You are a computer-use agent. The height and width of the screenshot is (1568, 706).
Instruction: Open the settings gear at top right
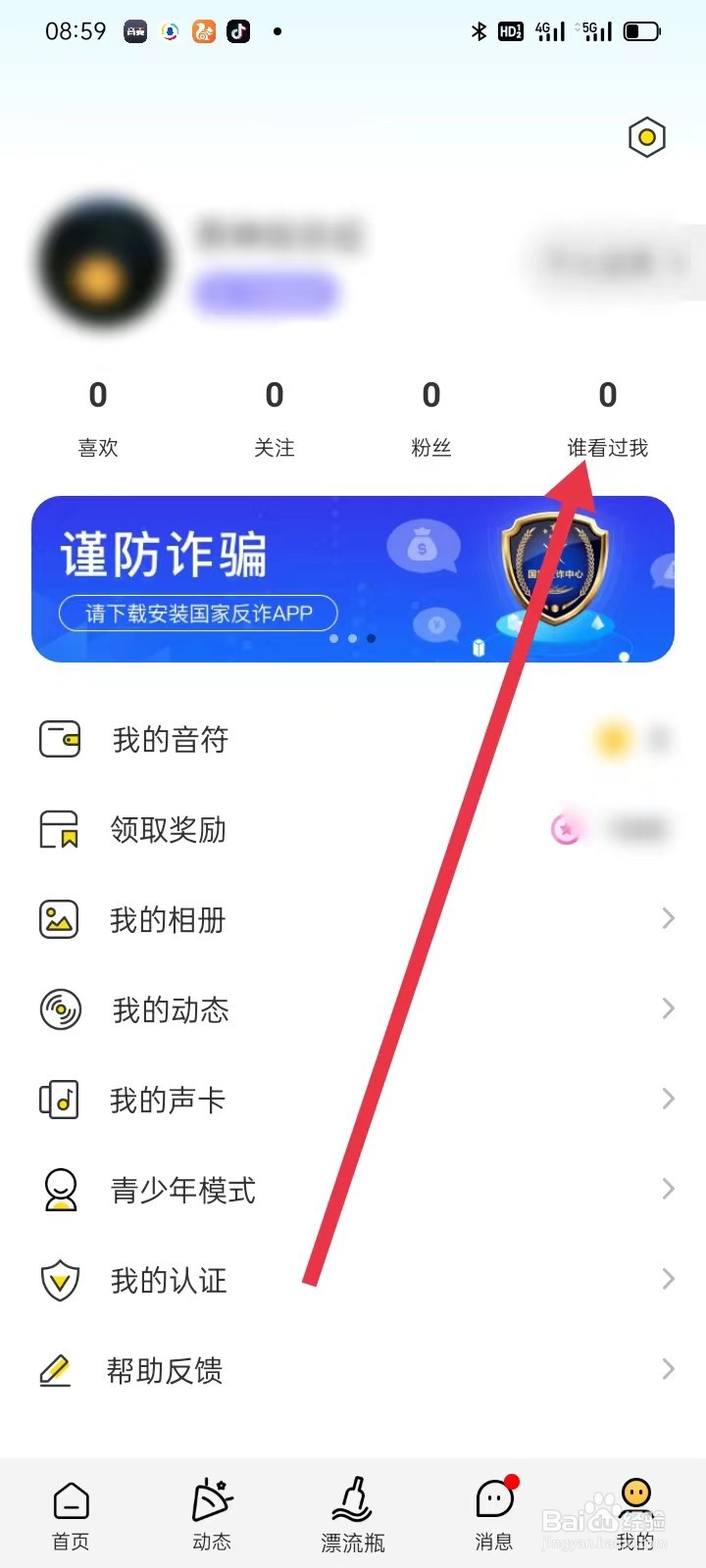(645, 138)
